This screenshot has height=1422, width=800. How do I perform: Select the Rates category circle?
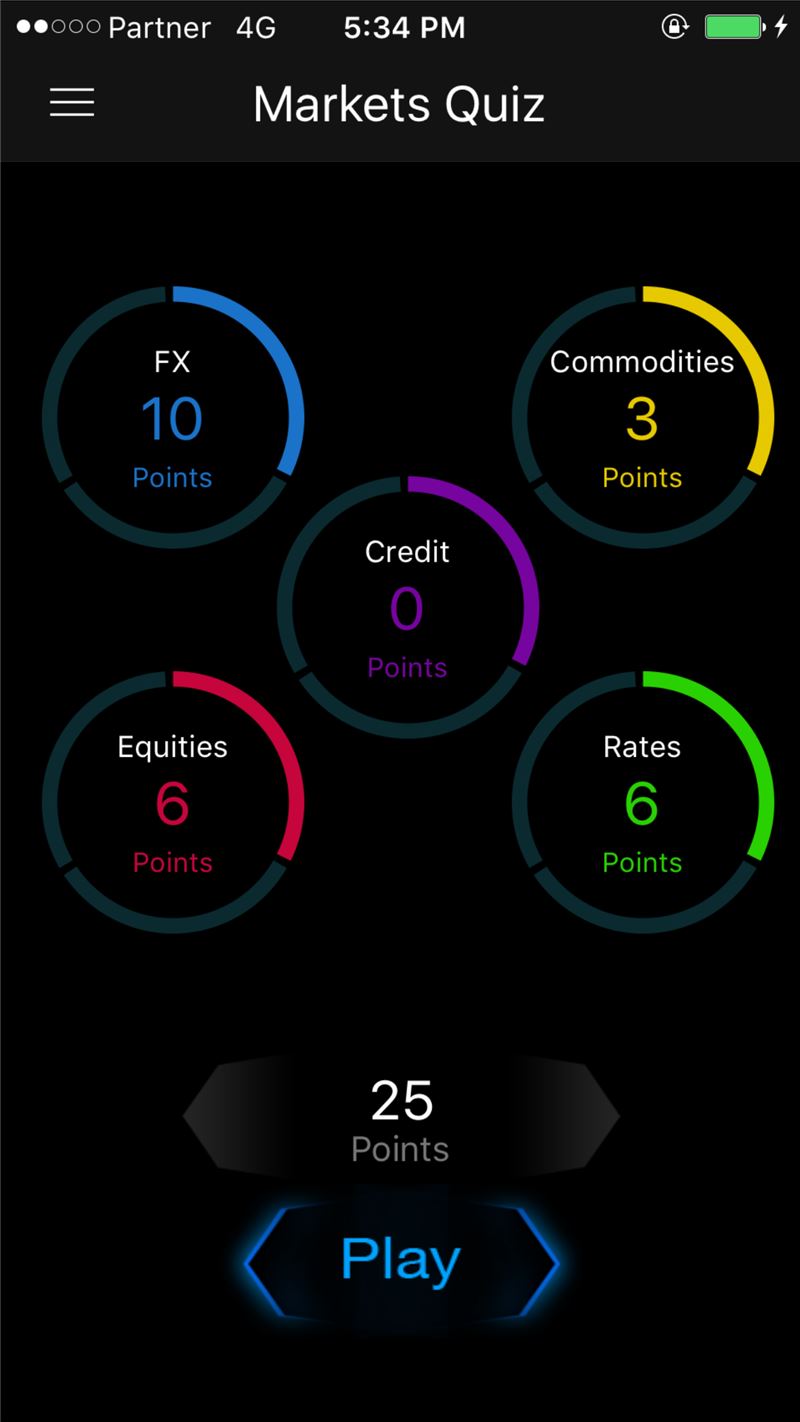[642, 802]
